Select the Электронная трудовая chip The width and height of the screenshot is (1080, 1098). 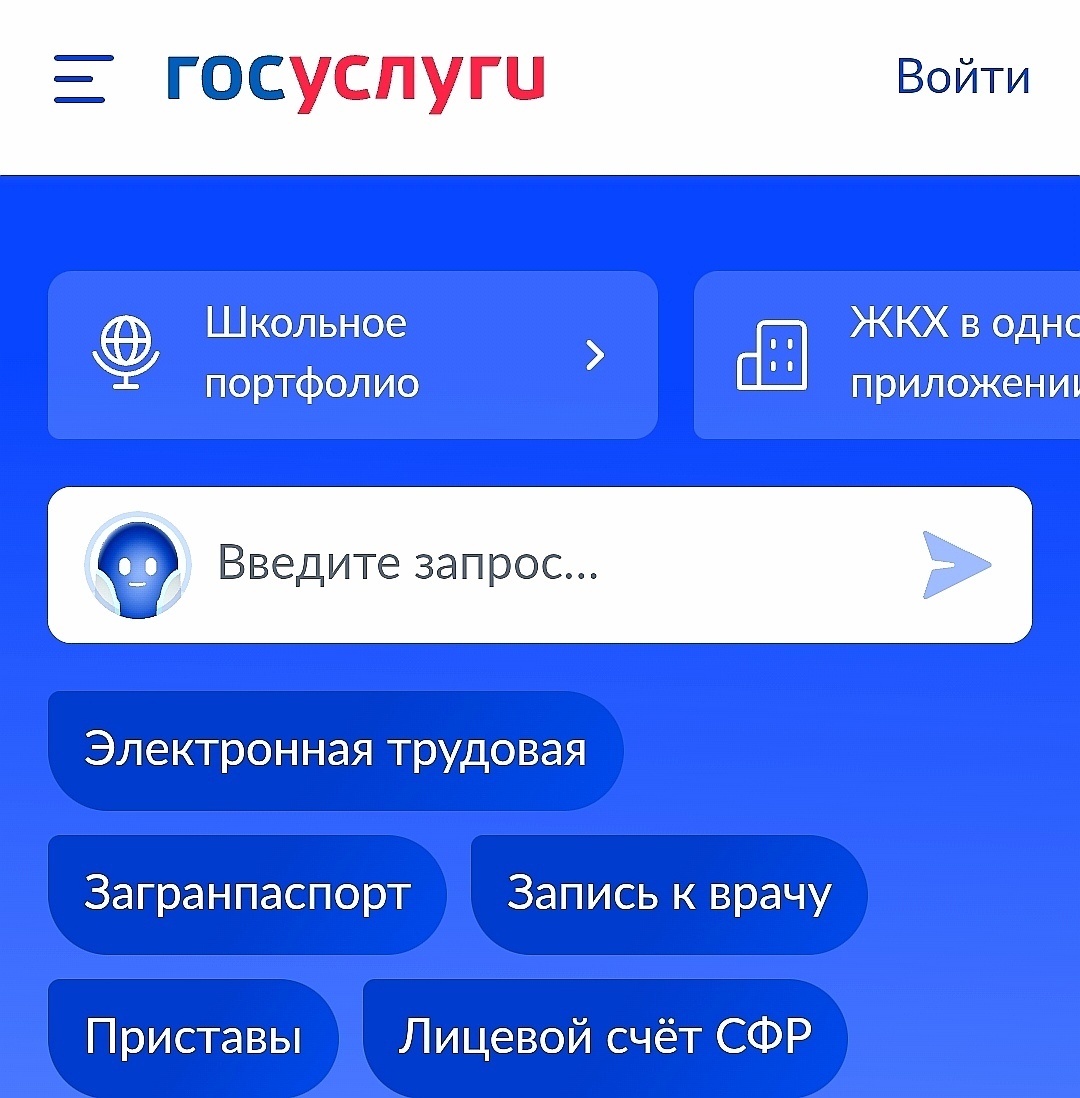click(335, 750)
